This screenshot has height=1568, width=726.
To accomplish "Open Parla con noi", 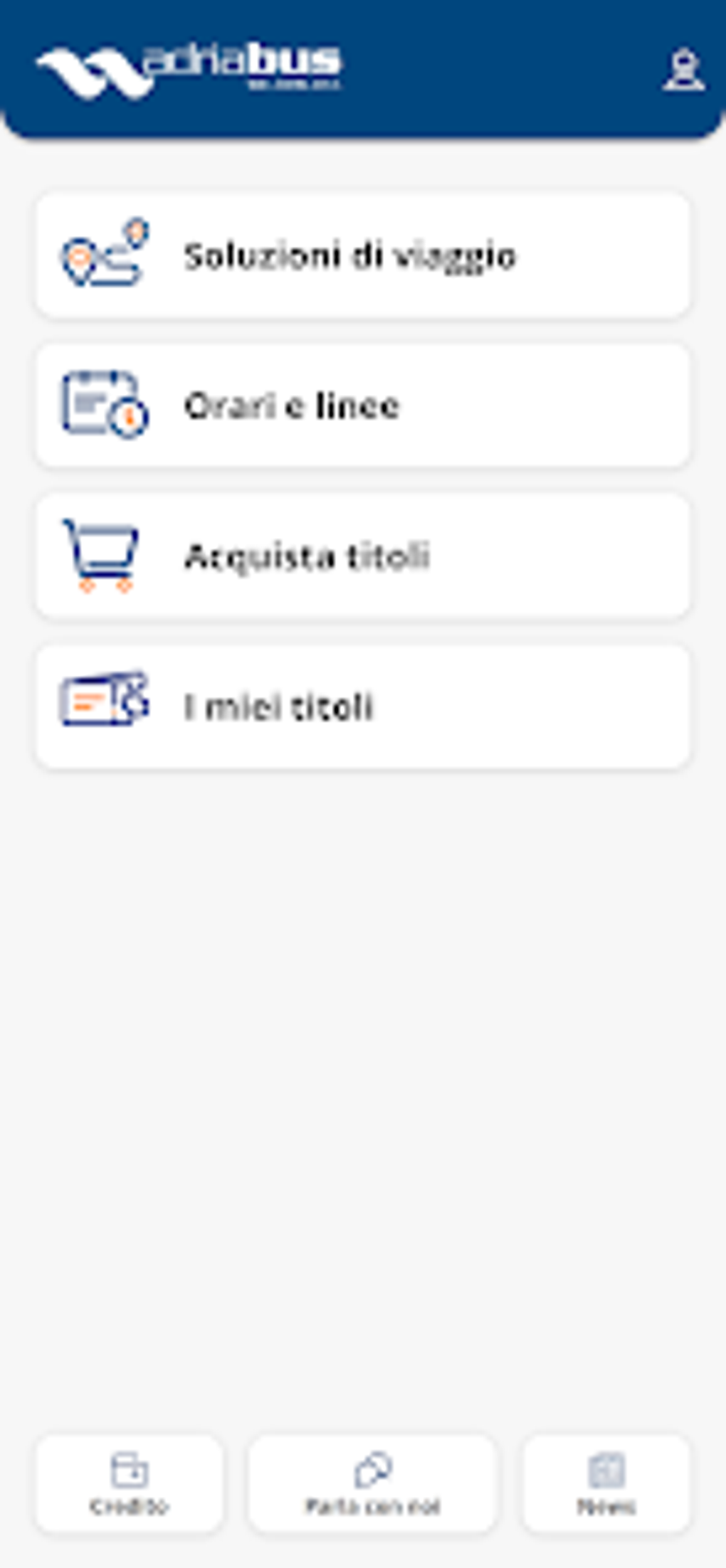I will pos(372,1484).
